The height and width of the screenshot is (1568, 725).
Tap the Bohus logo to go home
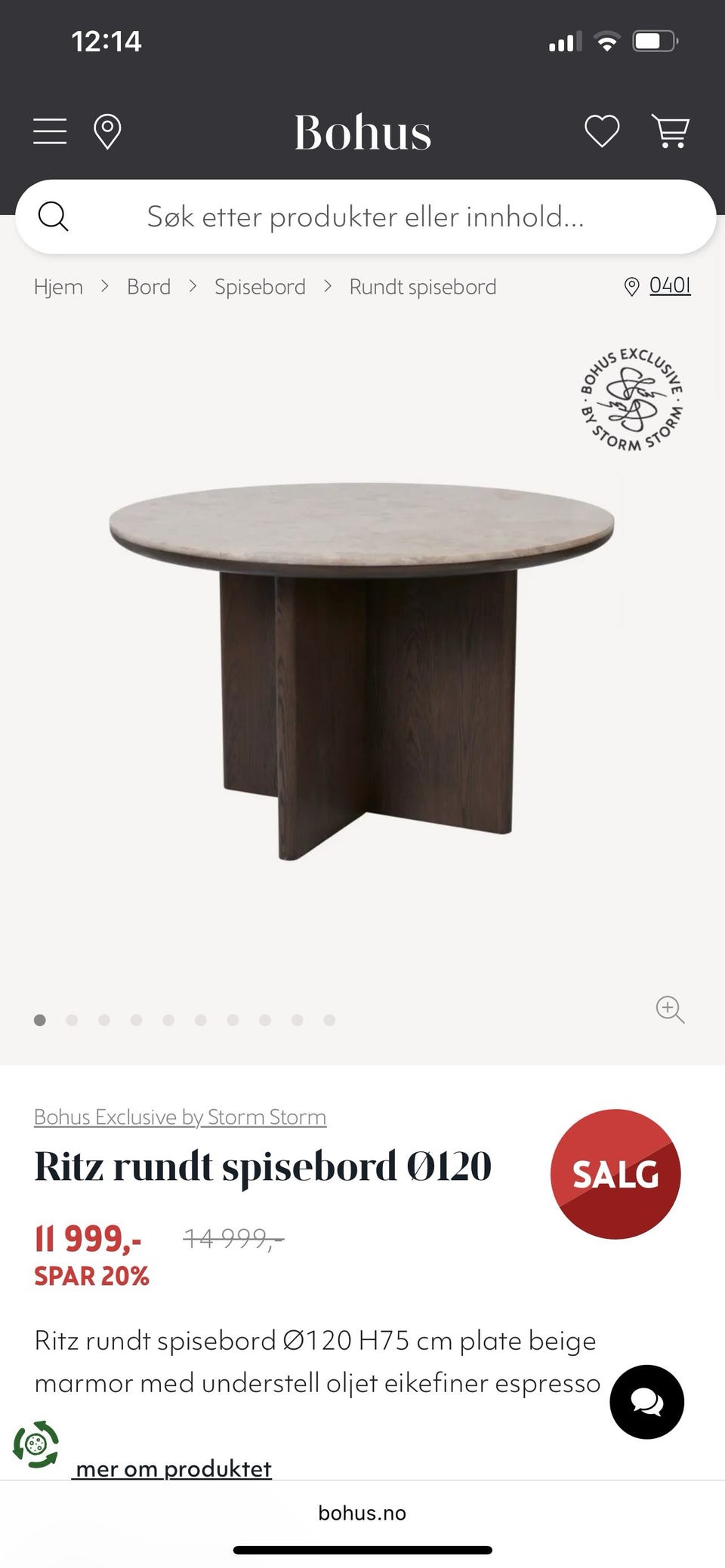[362, 133]
